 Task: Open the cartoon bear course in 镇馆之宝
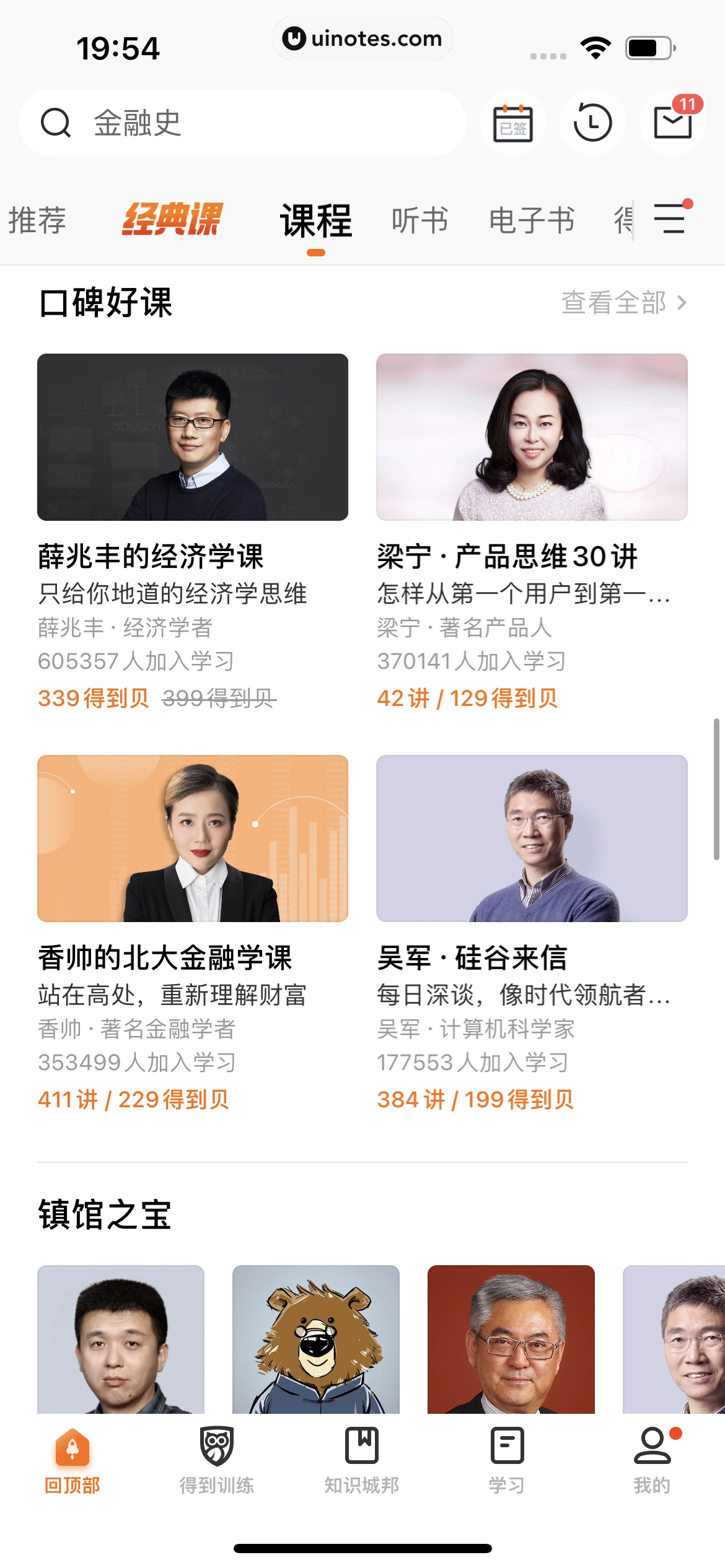(316, 1339)
